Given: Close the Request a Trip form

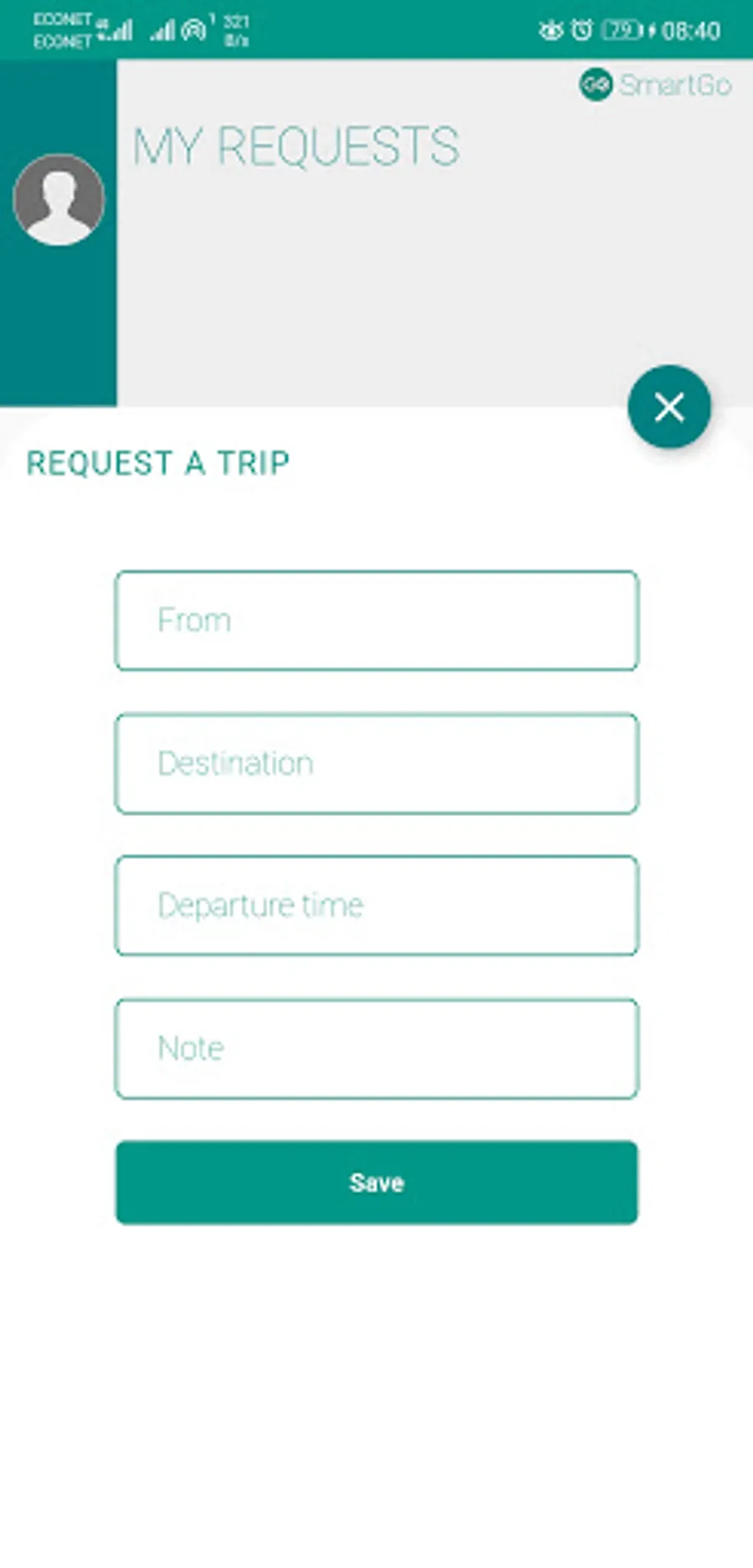Looking at the screenshot, I should coord(669,408).
